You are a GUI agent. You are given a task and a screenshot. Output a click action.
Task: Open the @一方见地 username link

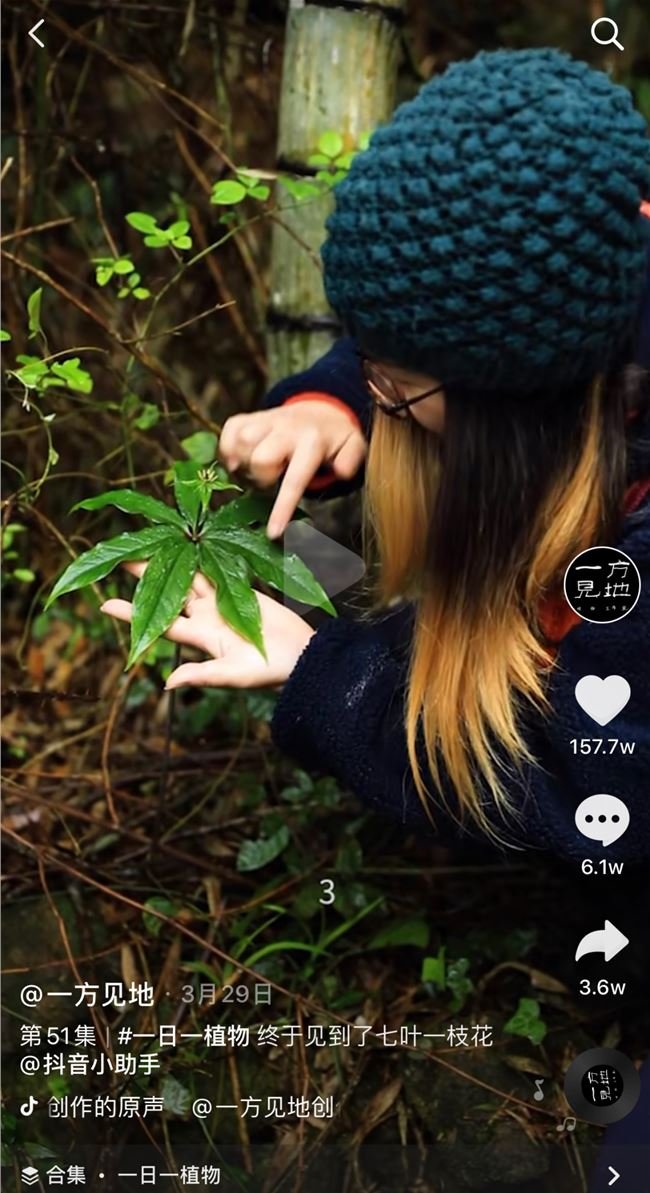pyautogui.click(x=87, y=994)
